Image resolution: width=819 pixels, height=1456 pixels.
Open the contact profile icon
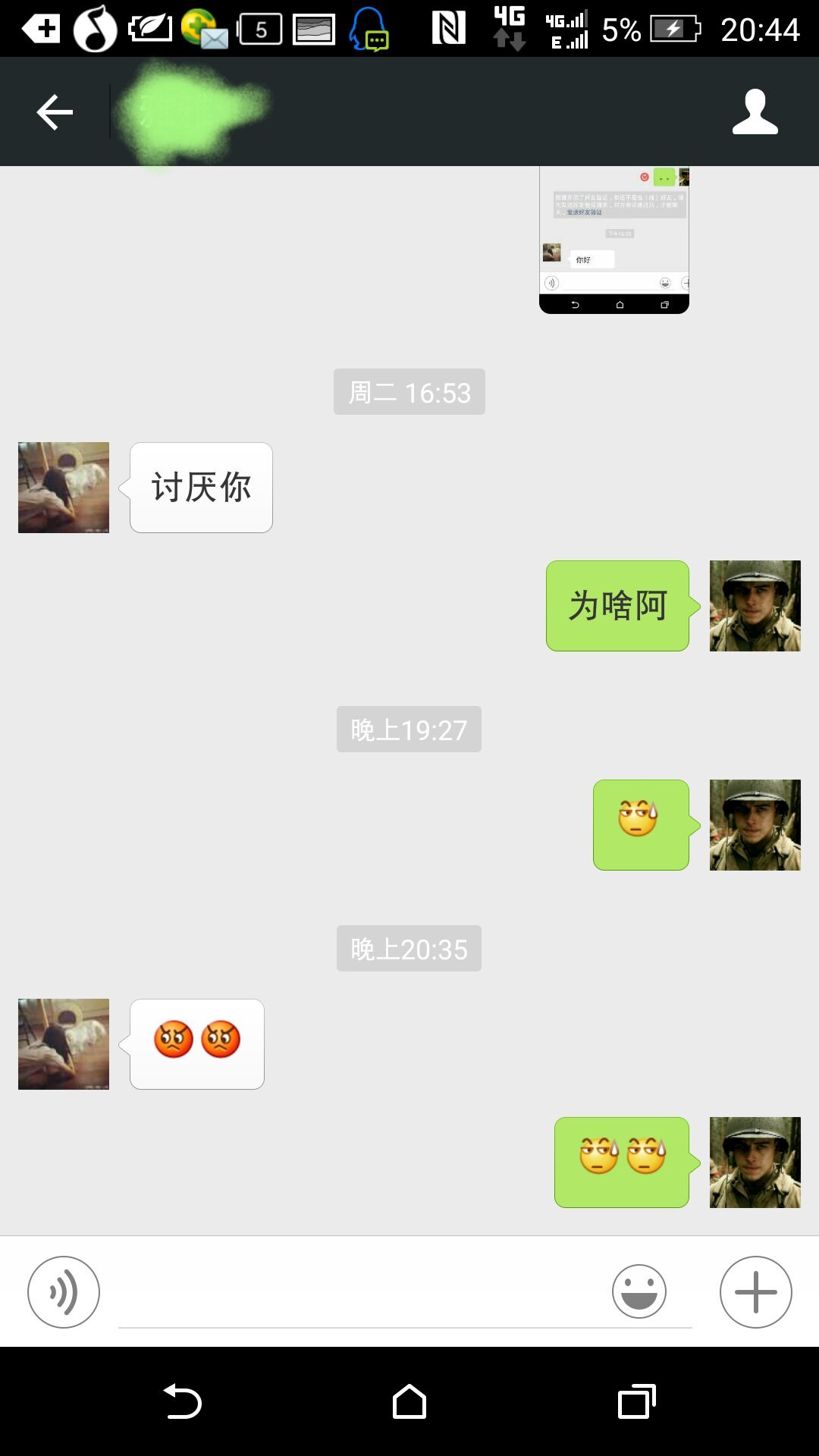click(x=755, y=112)
